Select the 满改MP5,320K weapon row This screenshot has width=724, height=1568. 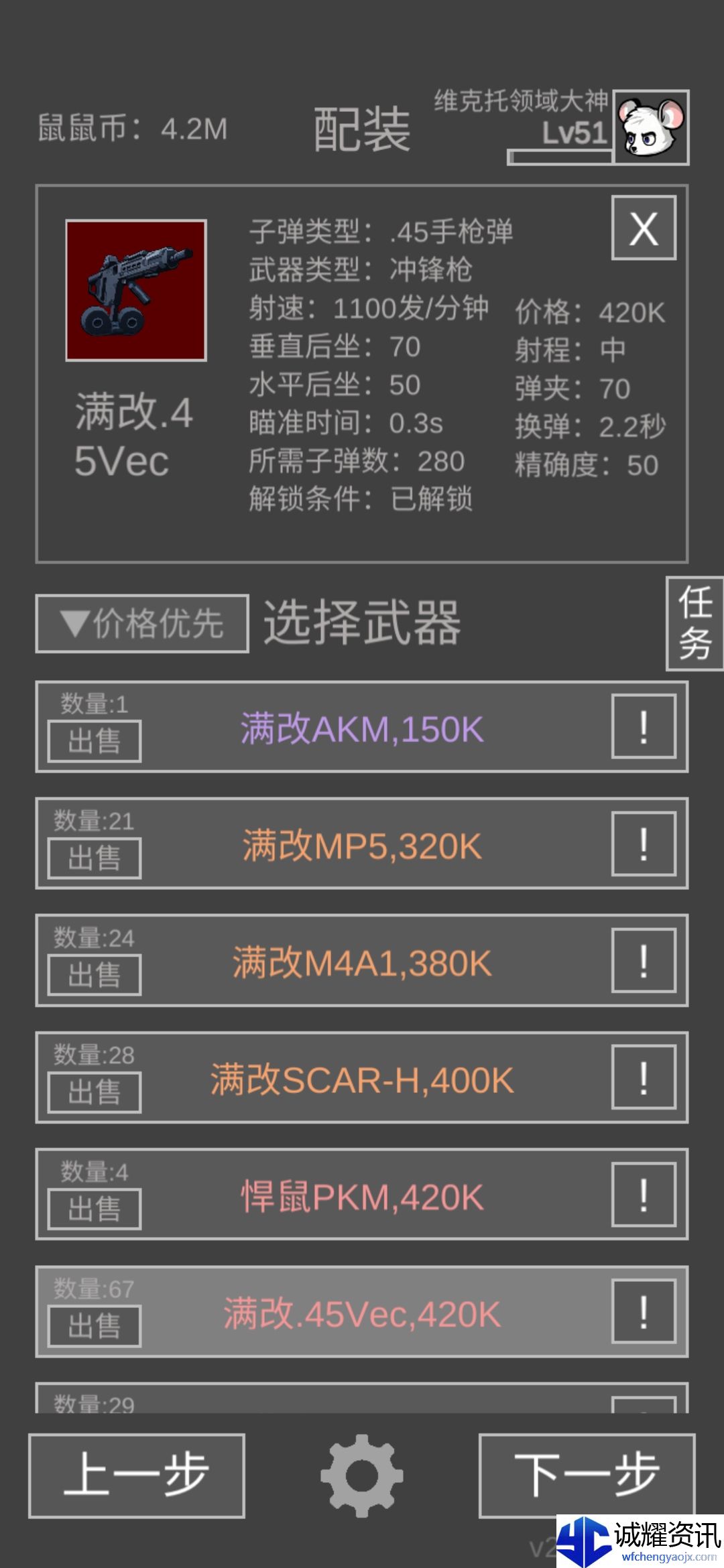[x=362, y=846]
